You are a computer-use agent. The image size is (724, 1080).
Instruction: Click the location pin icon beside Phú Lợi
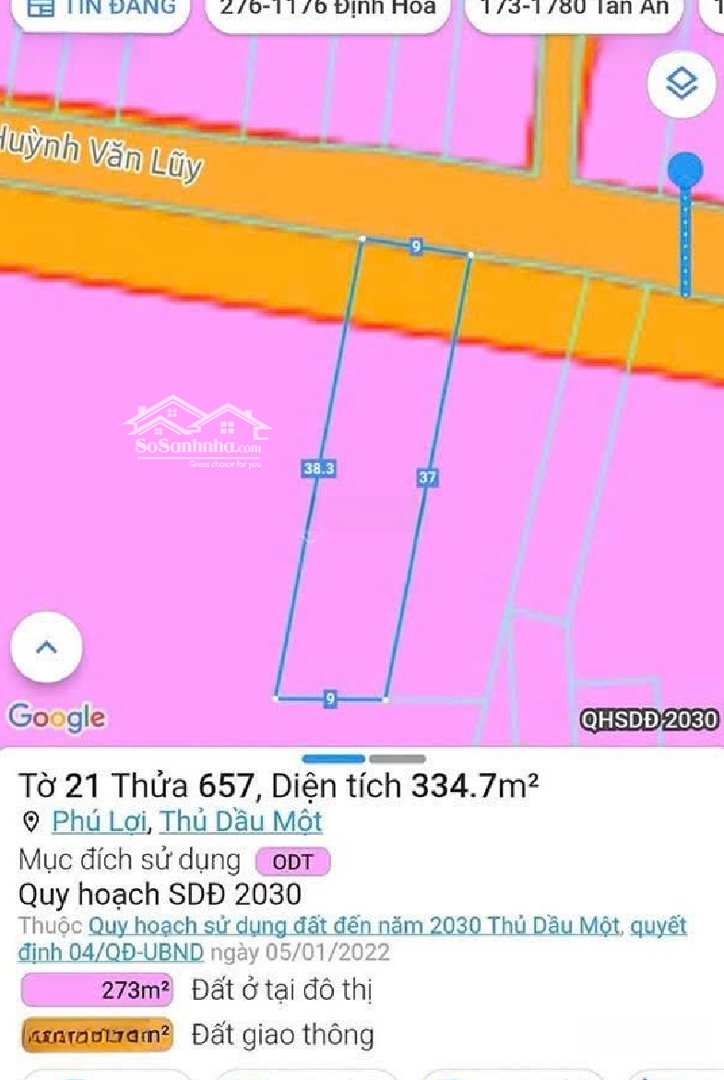[31, 823]
